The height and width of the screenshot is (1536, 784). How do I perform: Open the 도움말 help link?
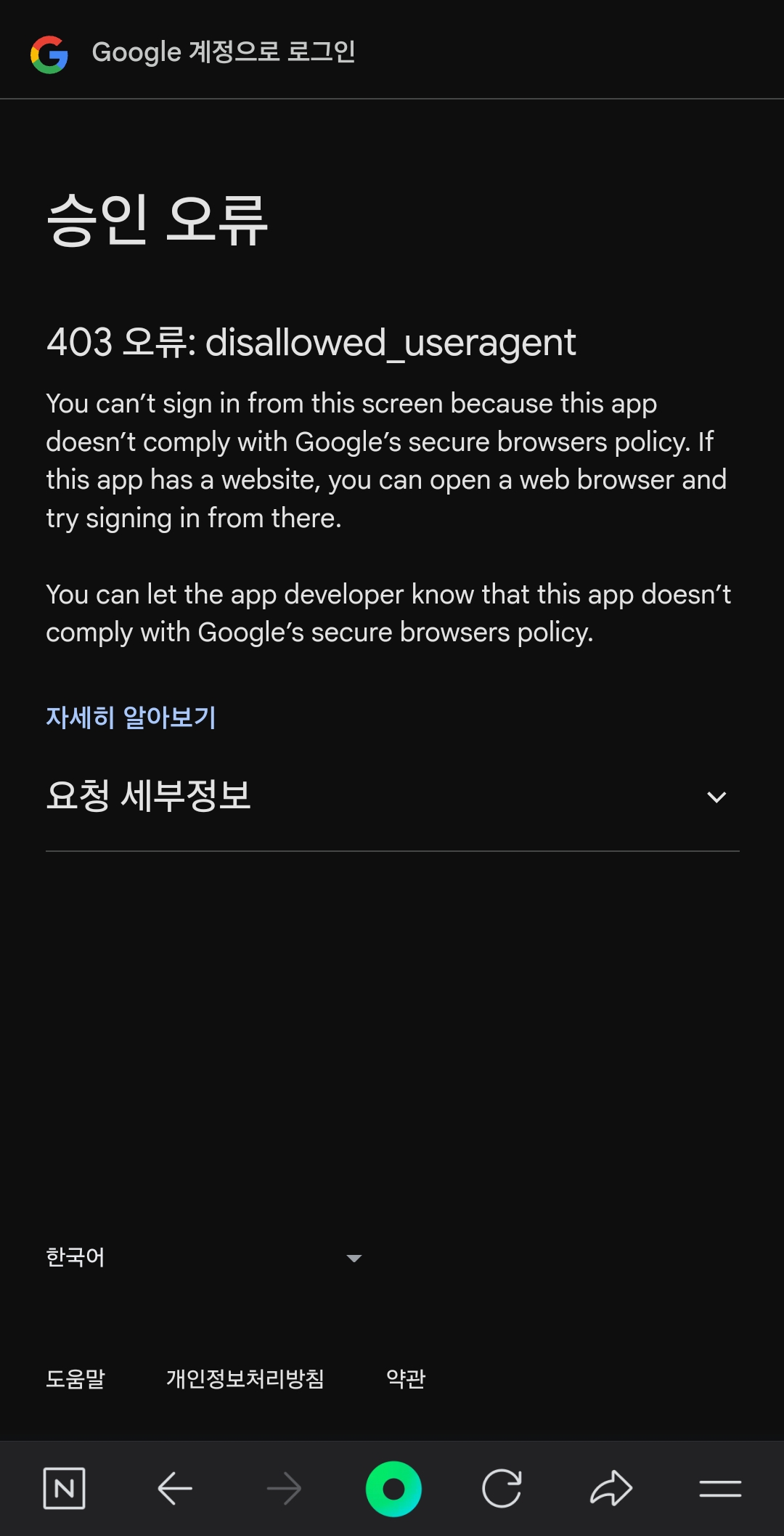pyautogui.click(x=75, y=1378)
